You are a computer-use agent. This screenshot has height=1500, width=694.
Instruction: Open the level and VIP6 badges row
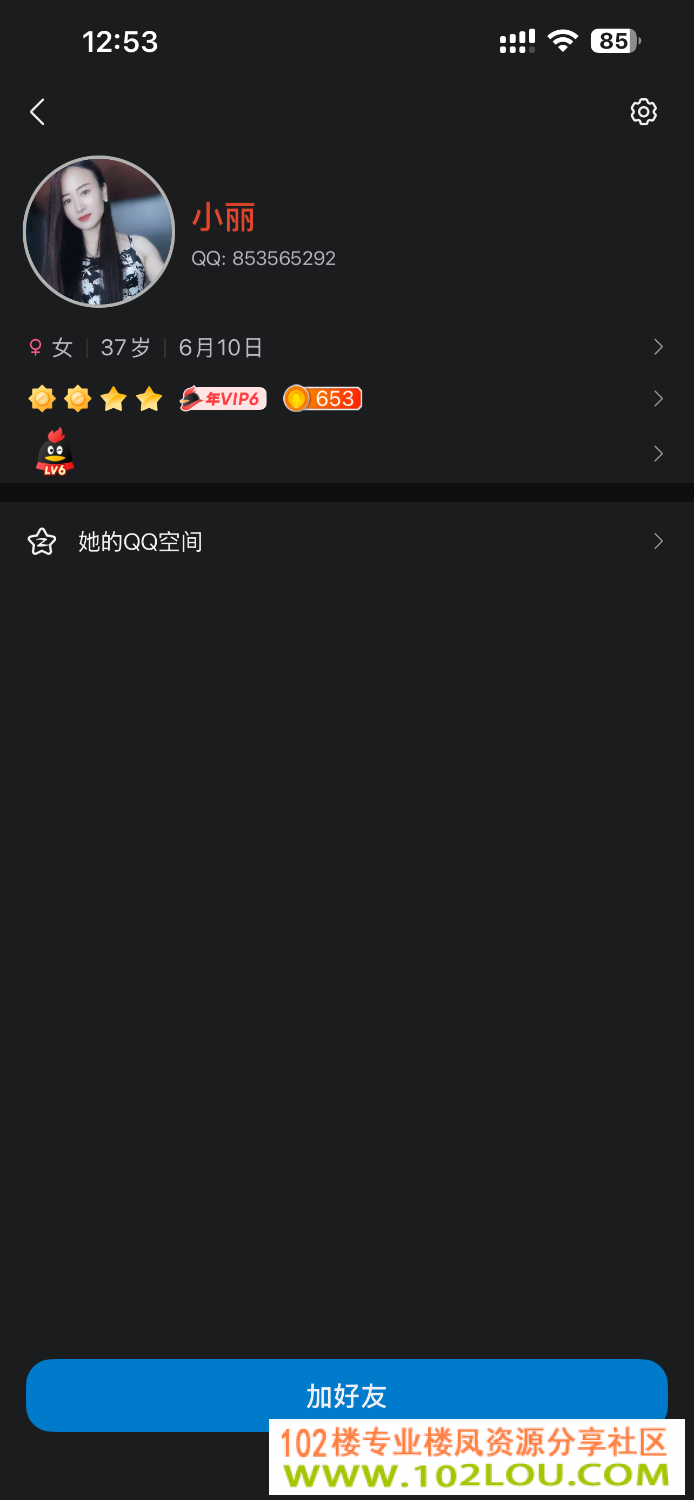tap(347, 399)
